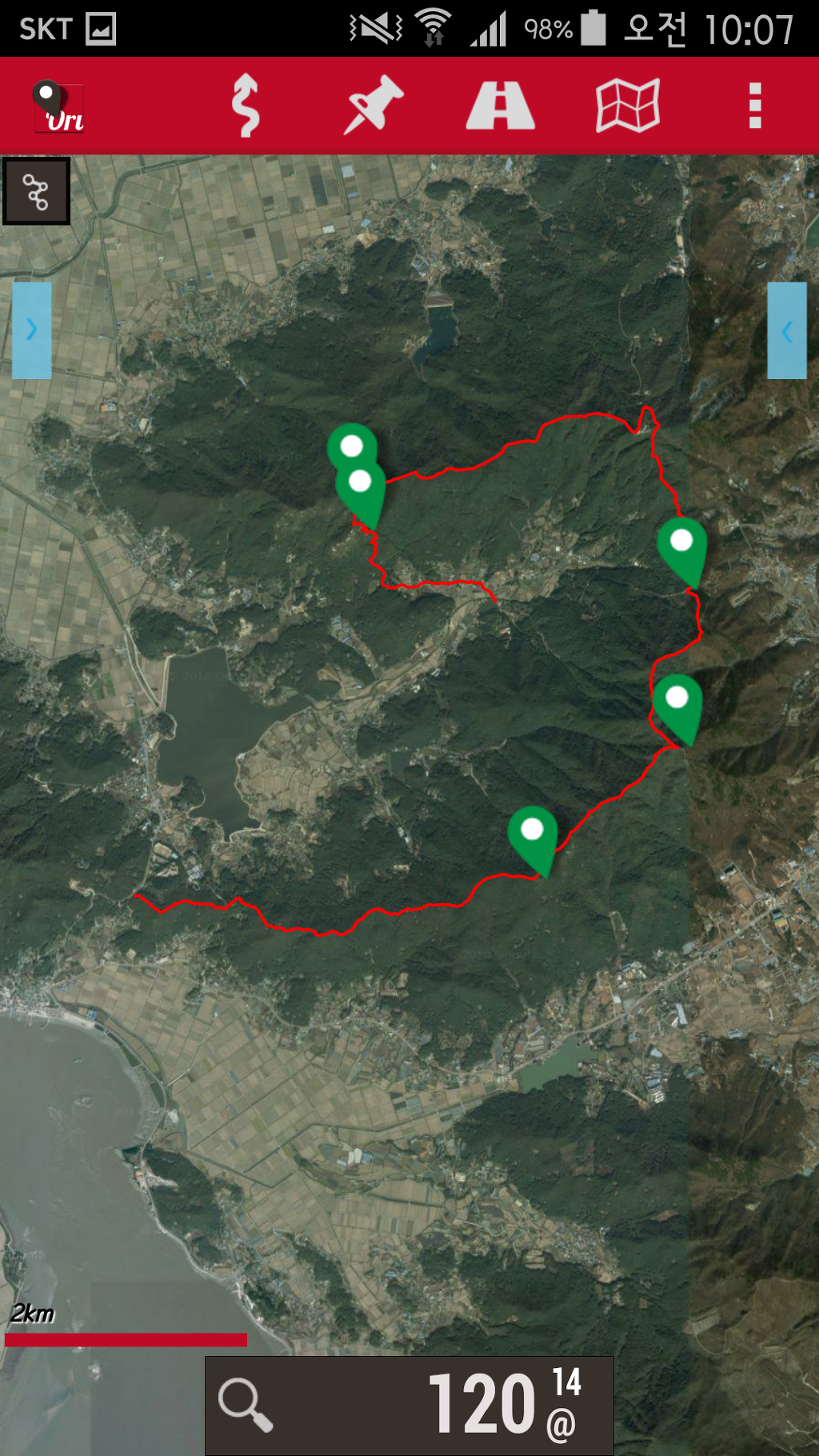
Task: Select the southernmost green waypoint marker
Action: (533, 836)
